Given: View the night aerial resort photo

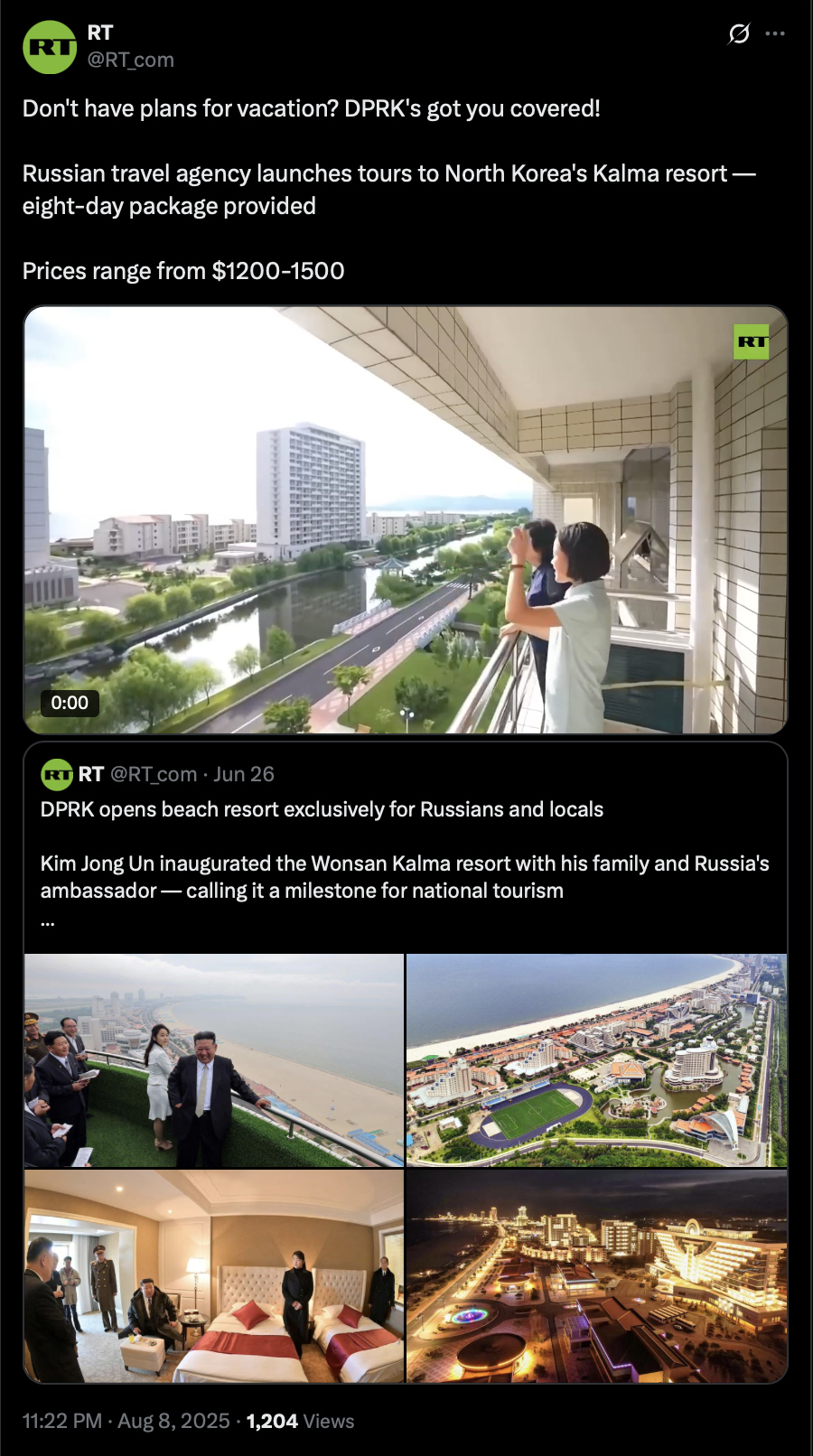Looking at the screenshot, I should [x=597, y=1276].
